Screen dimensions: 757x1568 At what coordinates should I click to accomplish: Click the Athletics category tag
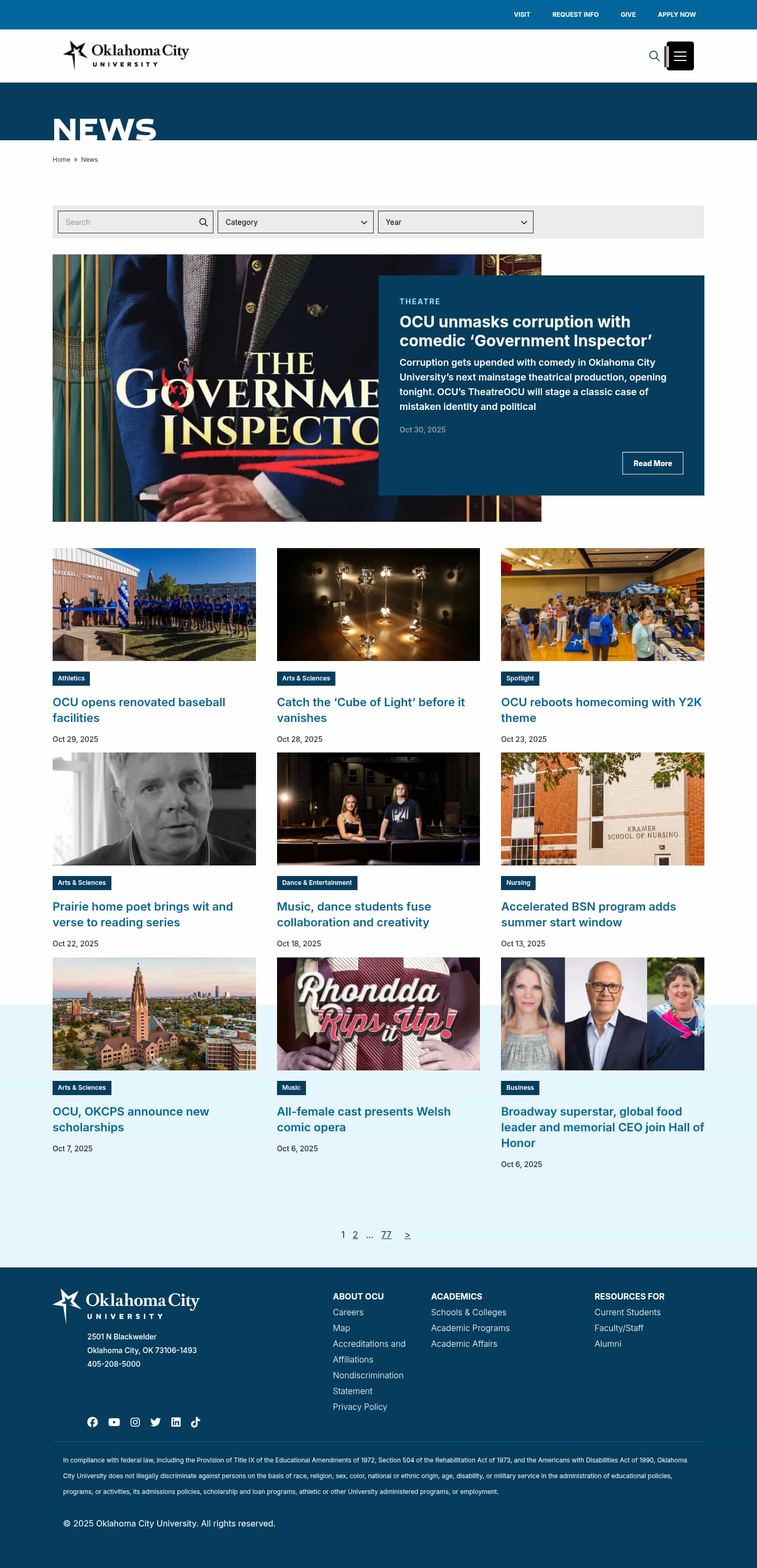[x=70, y=678]
